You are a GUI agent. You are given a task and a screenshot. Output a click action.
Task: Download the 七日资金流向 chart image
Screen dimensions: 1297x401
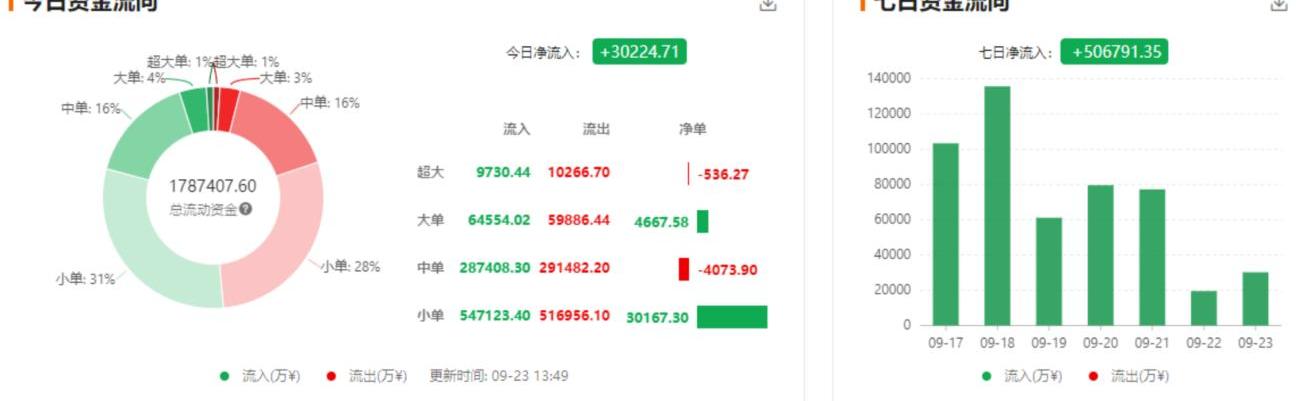coord(1278,4)
